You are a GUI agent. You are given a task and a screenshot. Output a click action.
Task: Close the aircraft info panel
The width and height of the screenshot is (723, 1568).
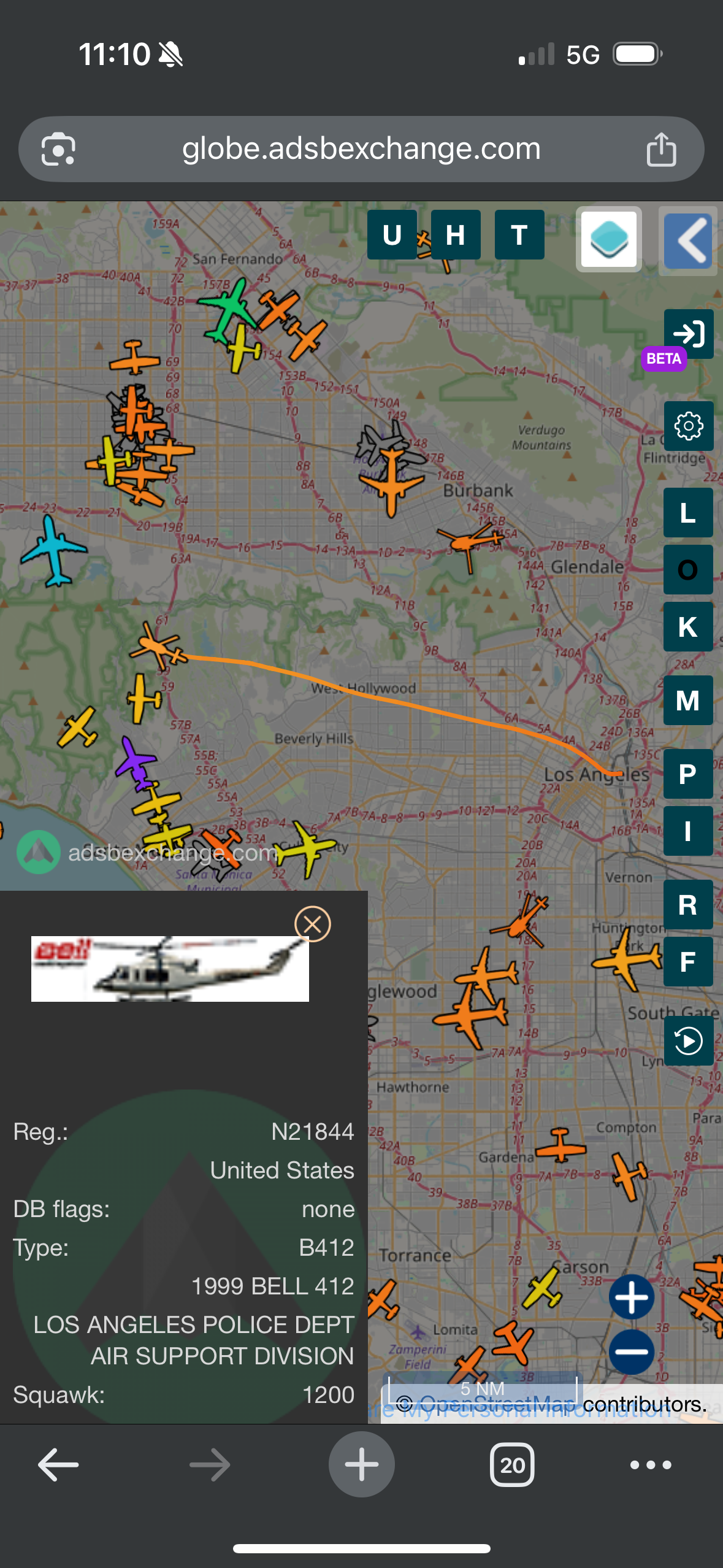(x=313, y=924)
